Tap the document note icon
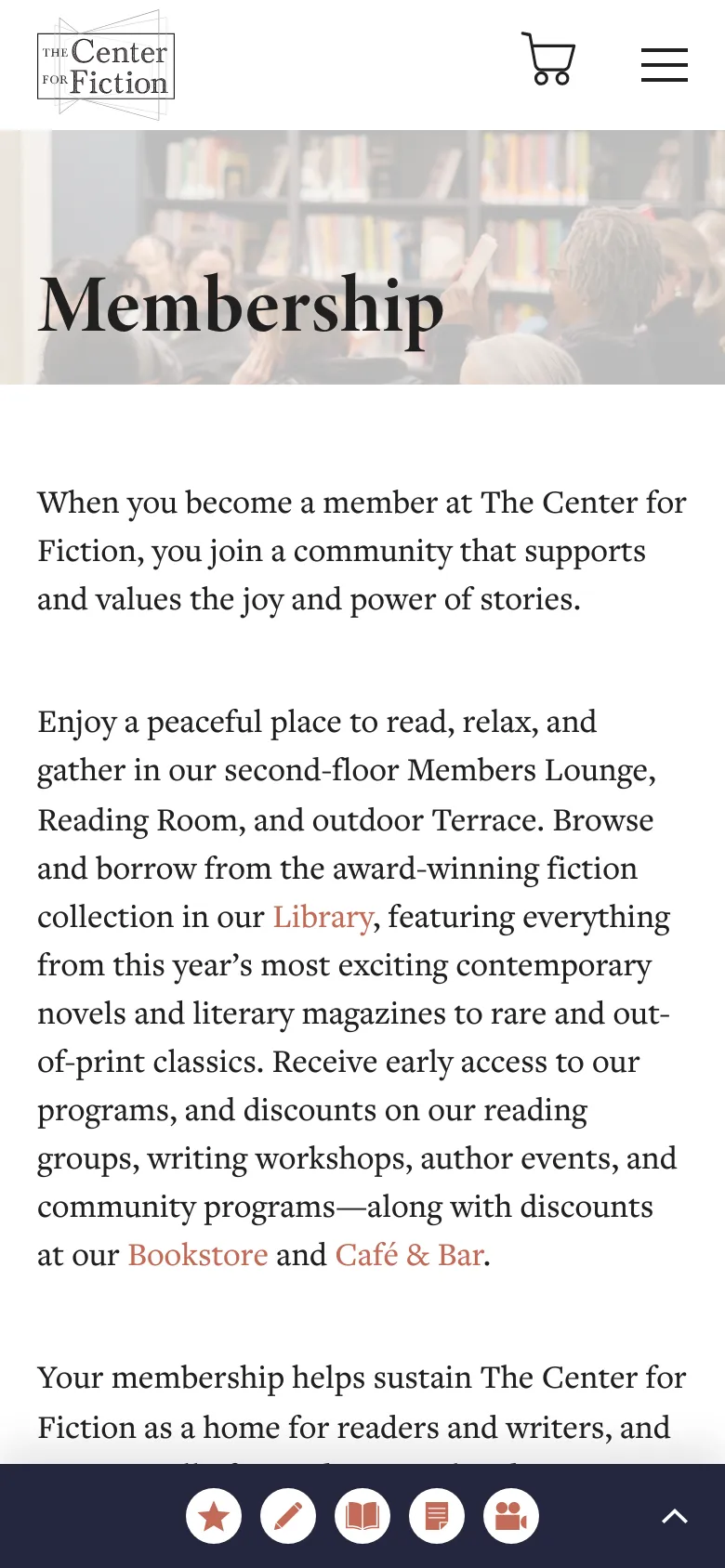 pyautogui.click(x=437, y=1516)
